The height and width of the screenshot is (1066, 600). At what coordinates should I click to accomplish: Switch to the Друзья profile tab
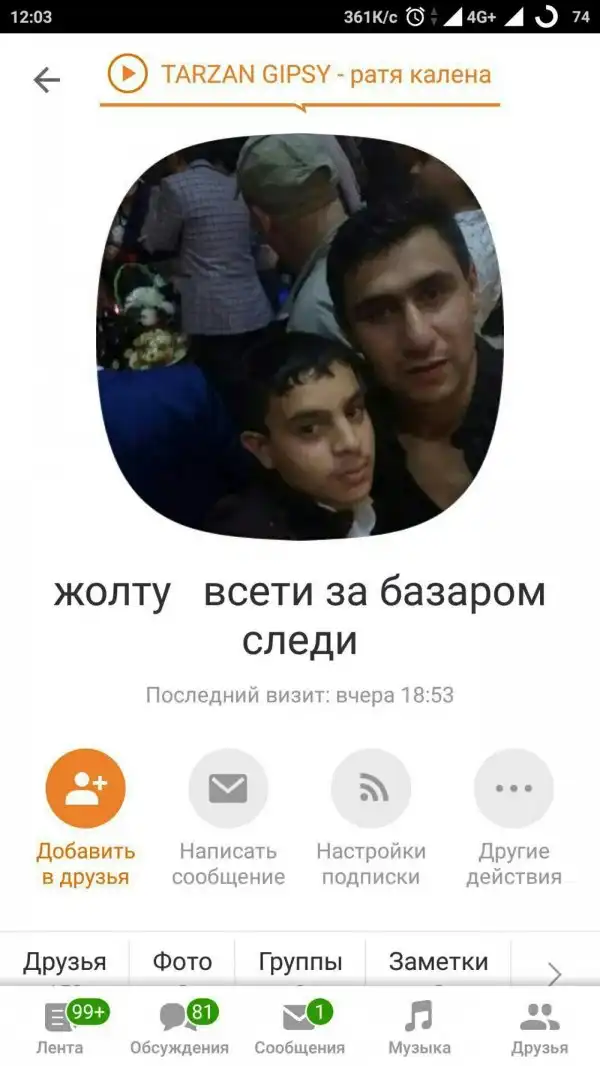[65, 962]
